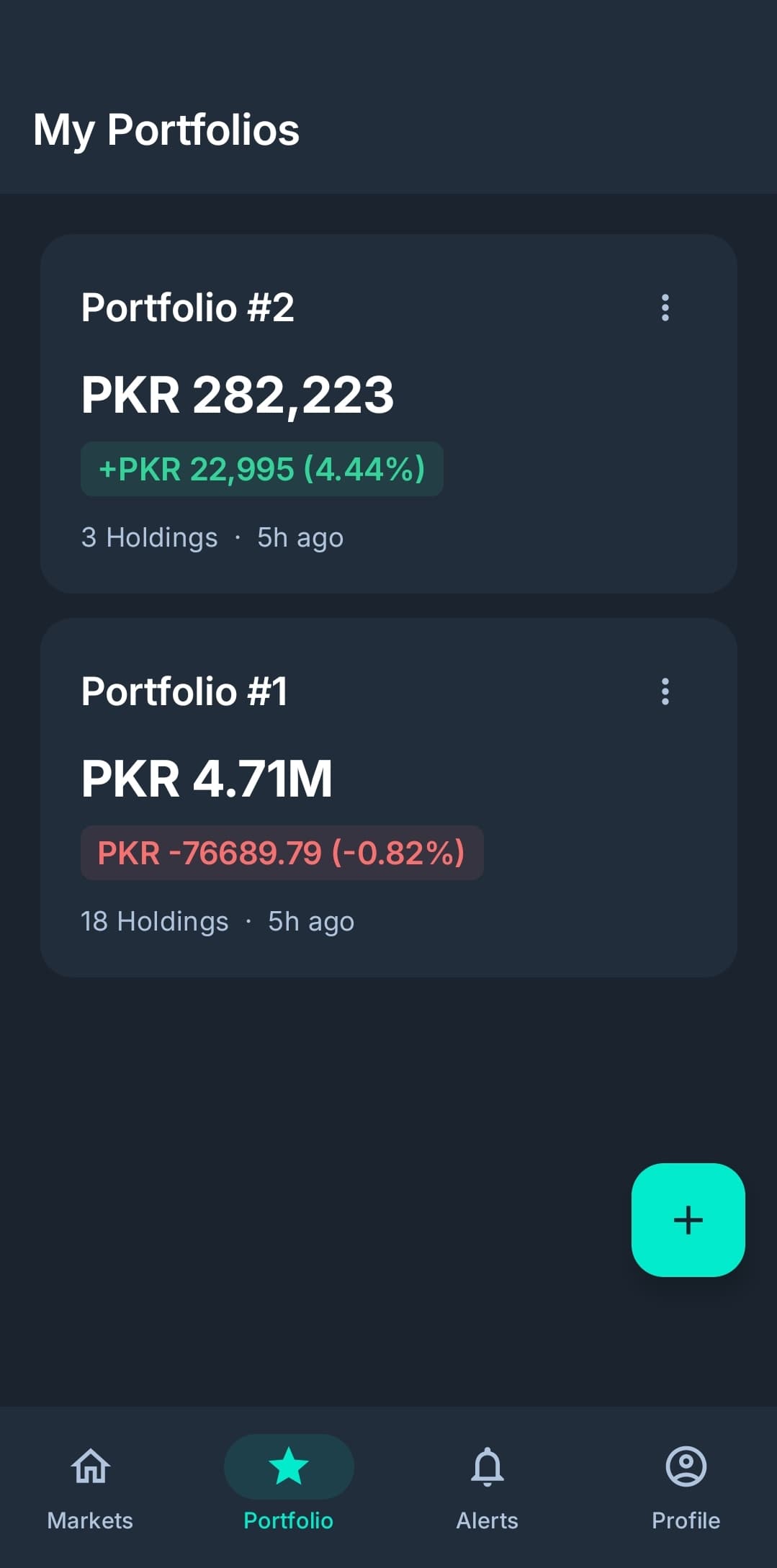
Task: Tap the 18 Holdings label
Action: coord(153,920)
